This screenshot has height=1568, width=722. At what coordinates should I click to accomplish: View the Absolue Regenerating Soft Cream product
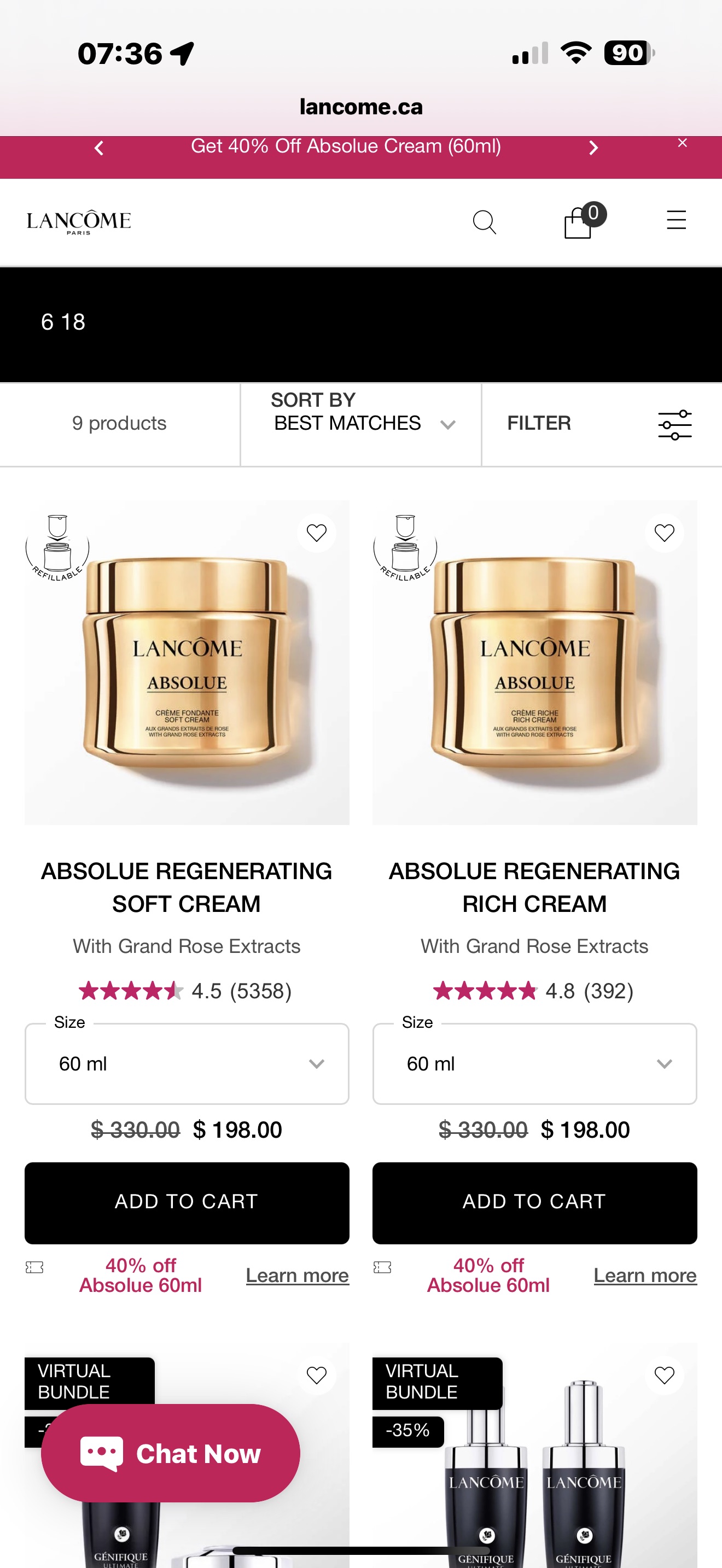(x=187, y=887)
